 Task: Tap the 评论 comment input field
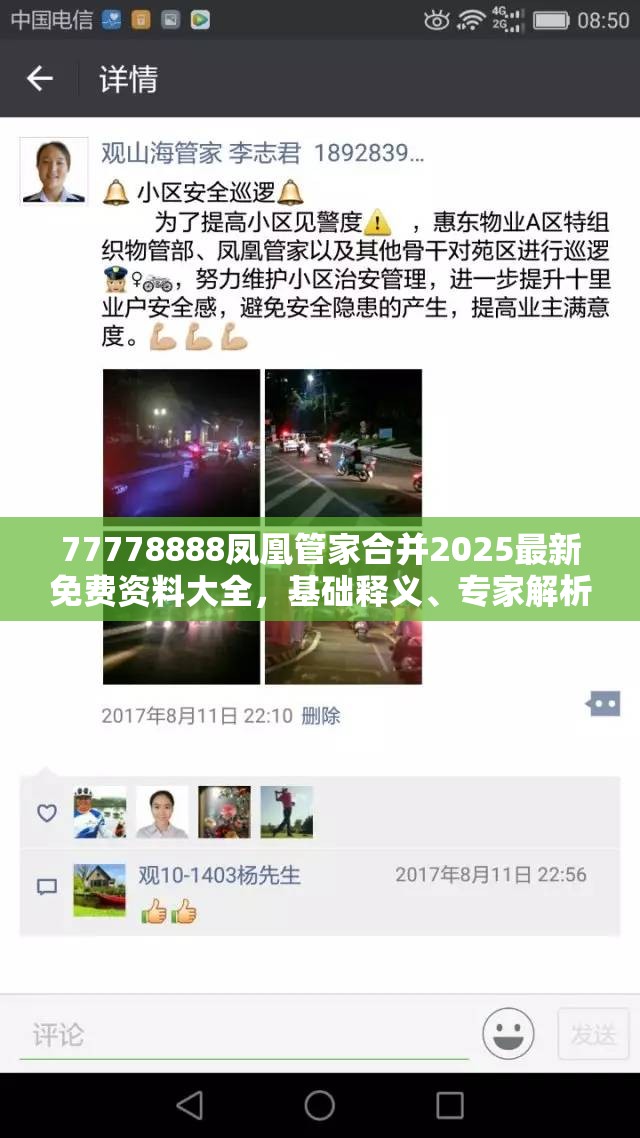[x=245, y=1035]
